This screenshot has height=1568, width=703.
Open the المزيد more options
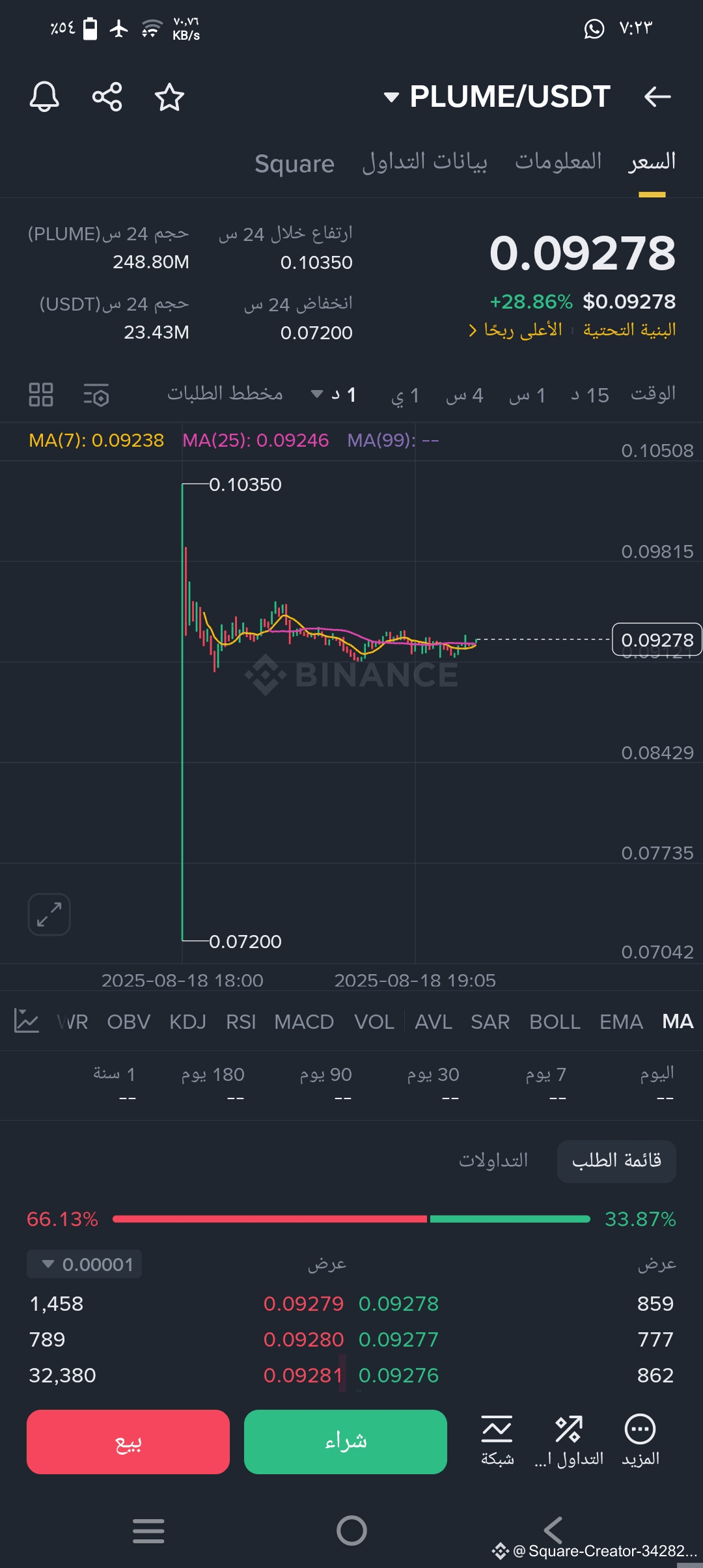641,1442
